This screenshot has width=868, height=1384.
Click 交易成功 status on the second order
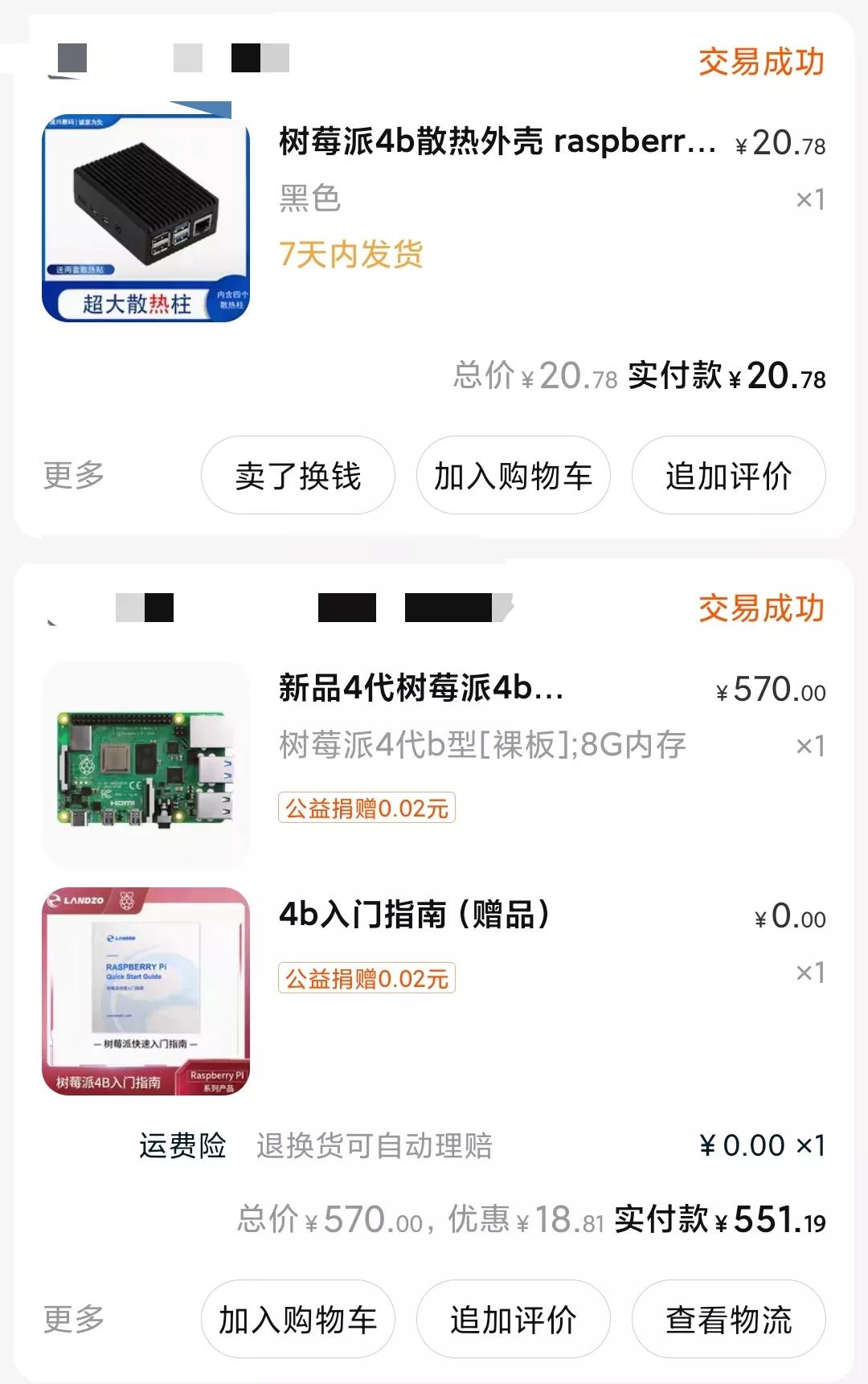760,611
